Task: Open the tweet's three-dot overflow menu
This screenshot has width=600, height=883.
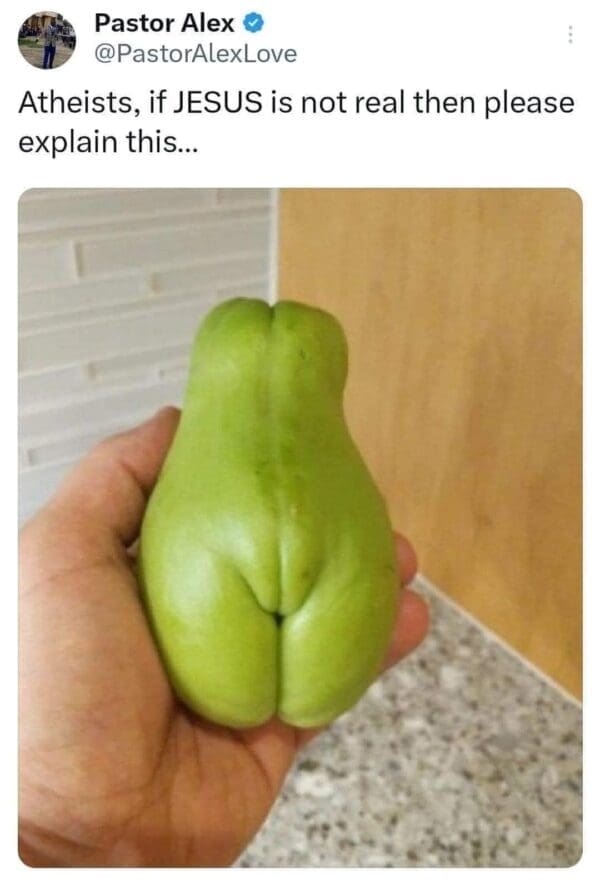Action: [x=570, y=34]
